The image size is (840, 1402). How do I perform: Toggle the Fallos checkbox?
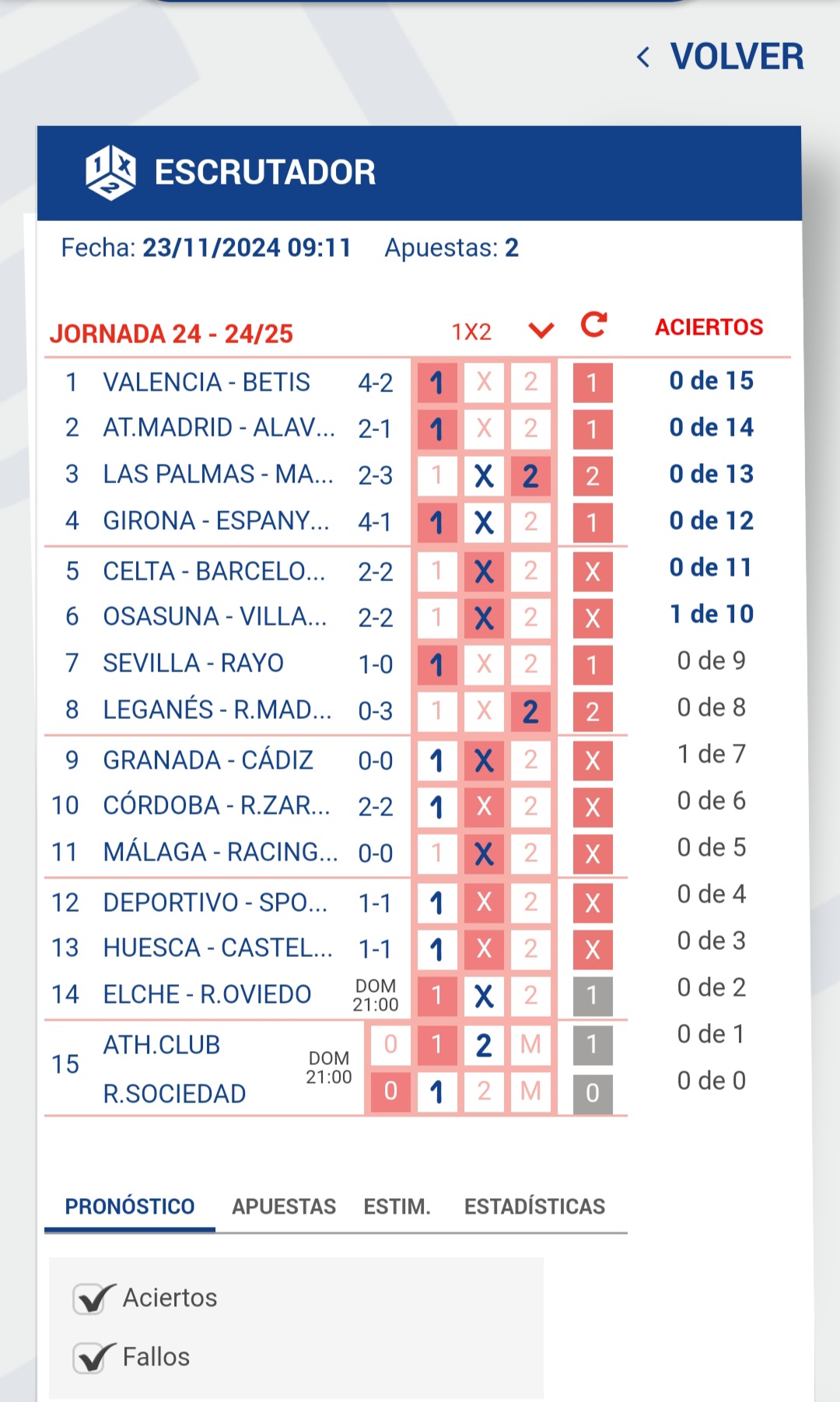point(91,1358)
